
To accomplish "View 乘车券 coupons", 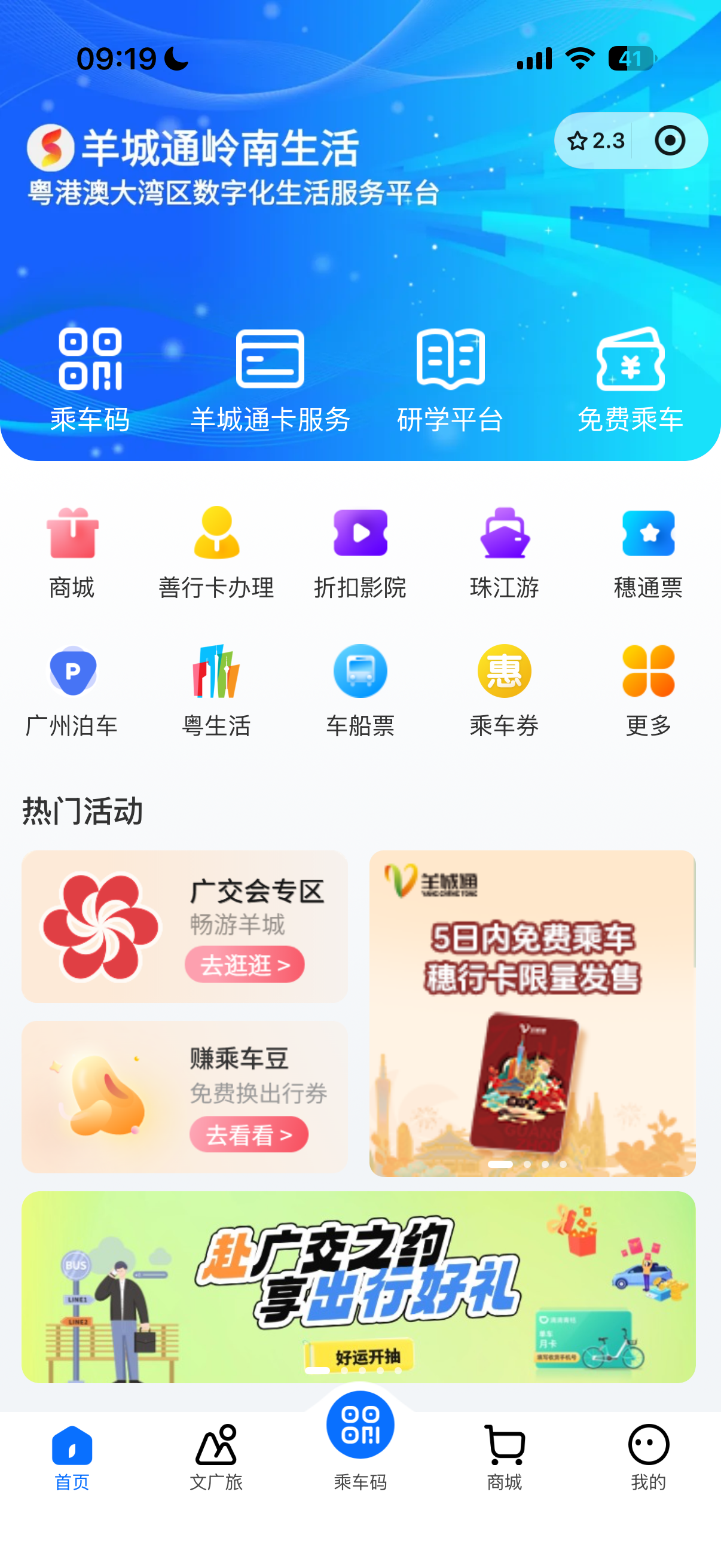I will (x=505, y=690).
